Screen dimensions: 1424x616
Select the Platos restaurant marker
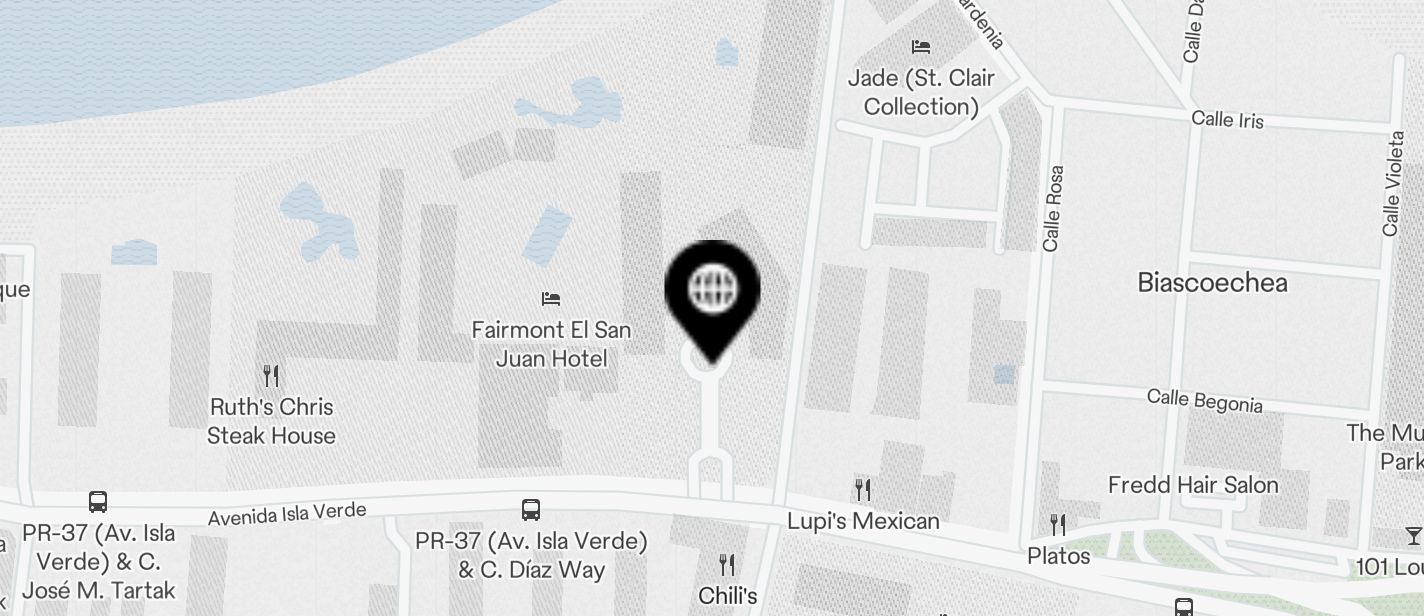(x=1058, y=525)
